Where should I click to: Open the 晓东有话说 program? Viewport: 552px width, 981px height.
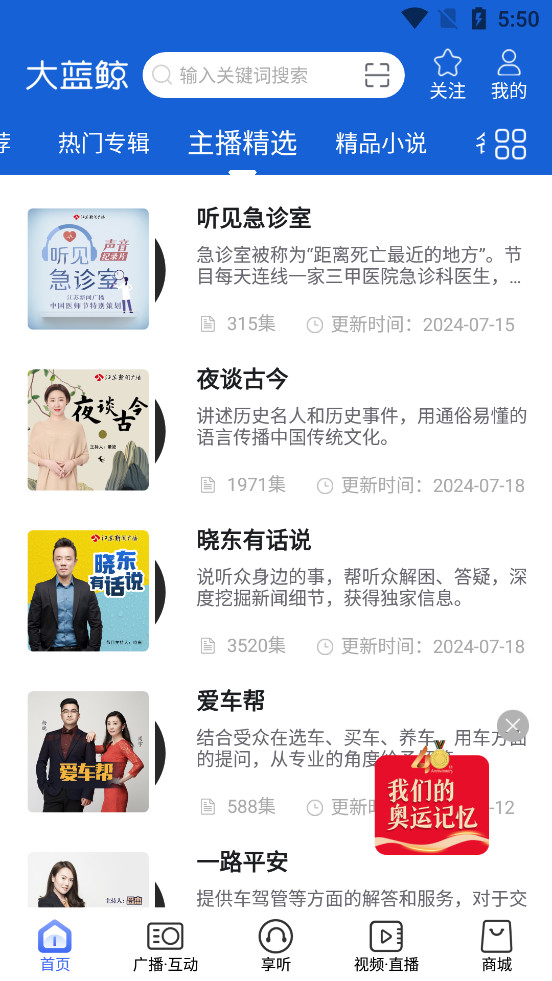tap(276, 591)
